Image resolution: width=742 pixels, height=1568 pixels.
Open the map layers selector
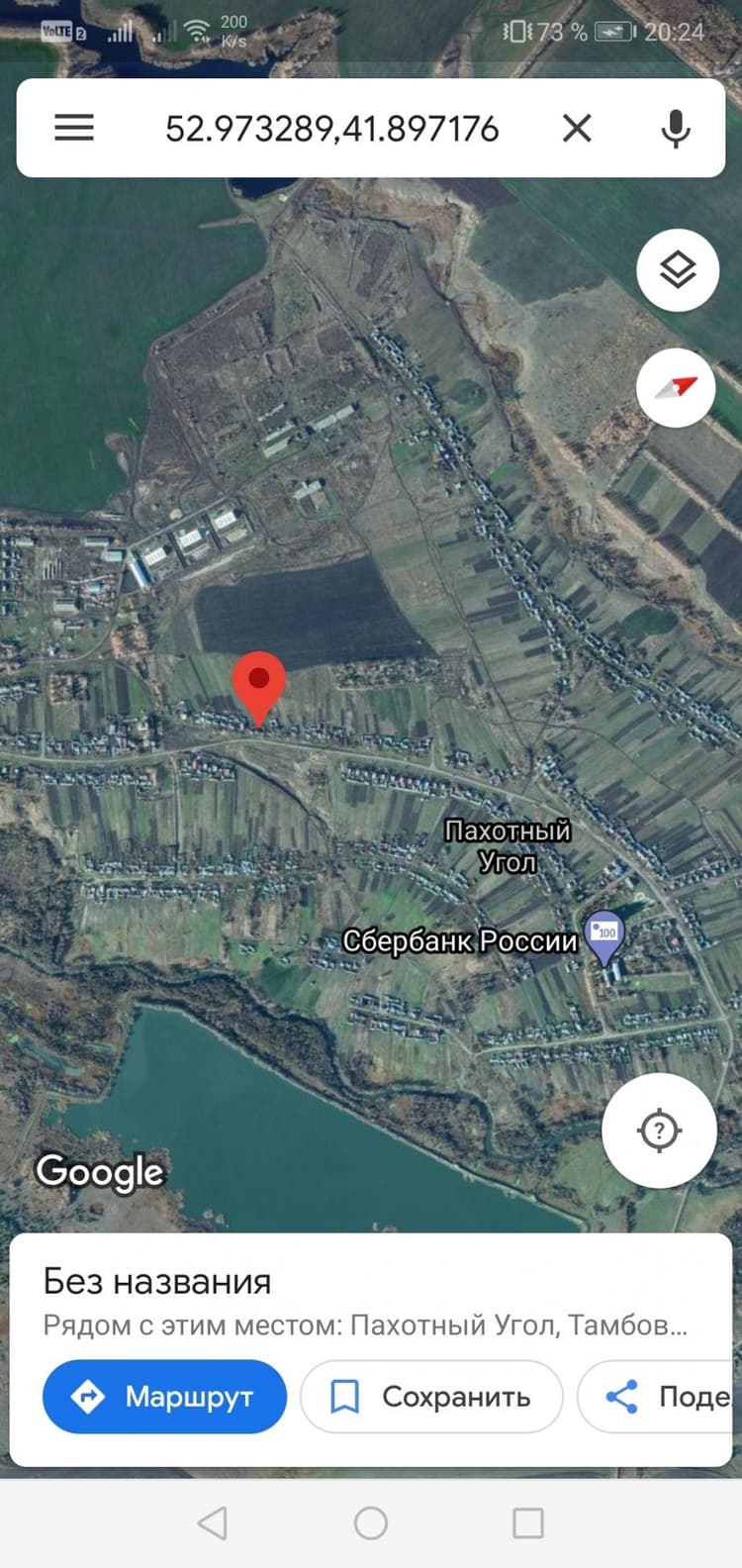(x=678, y=269)
